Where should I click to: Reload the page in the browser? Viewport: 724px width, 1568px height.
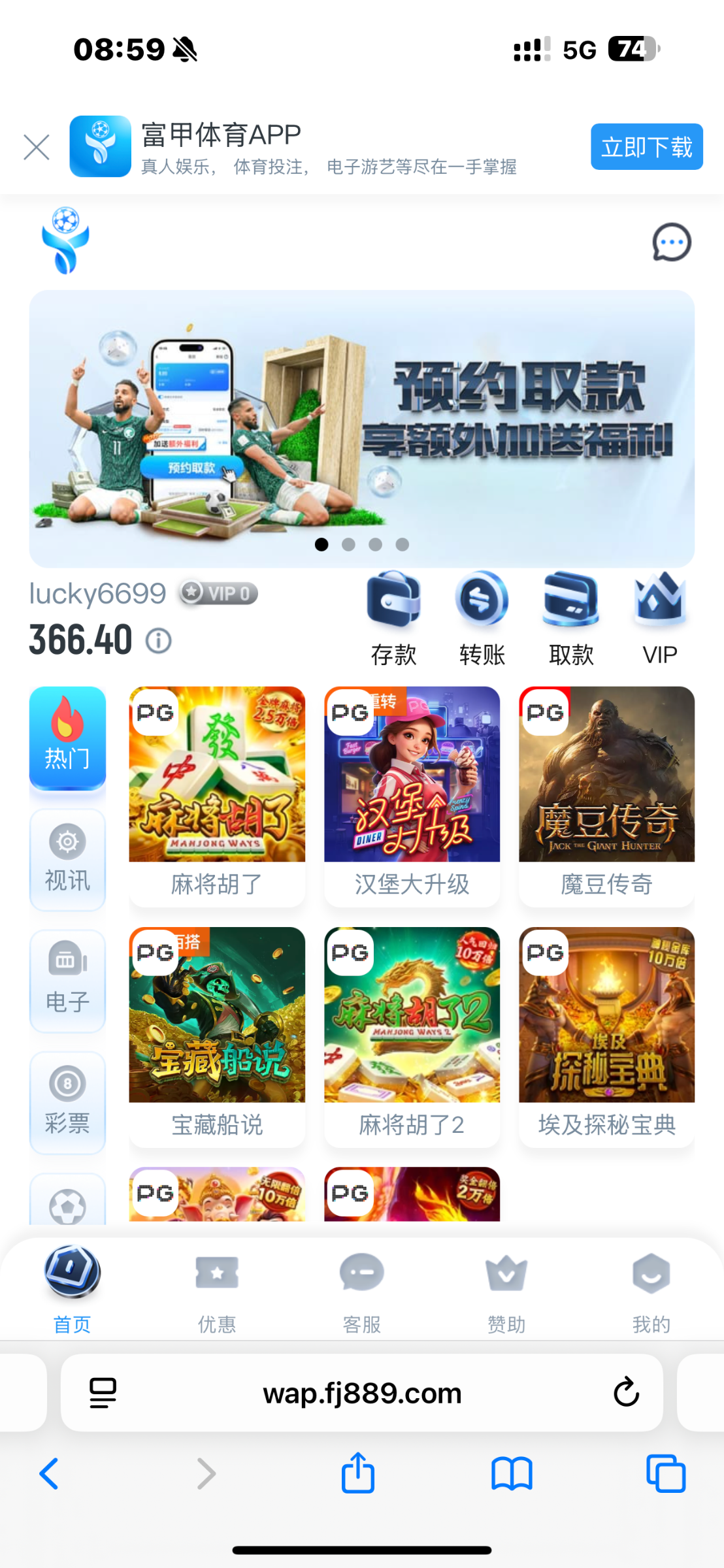[x=625, y=1392]
